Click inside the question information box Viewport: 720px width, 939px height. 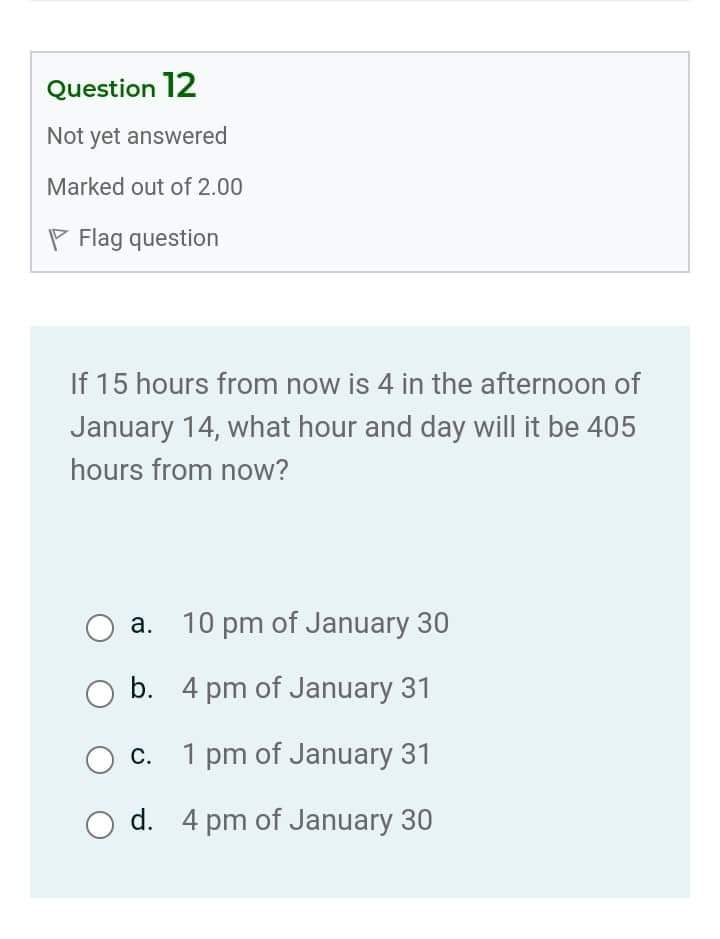360,160
